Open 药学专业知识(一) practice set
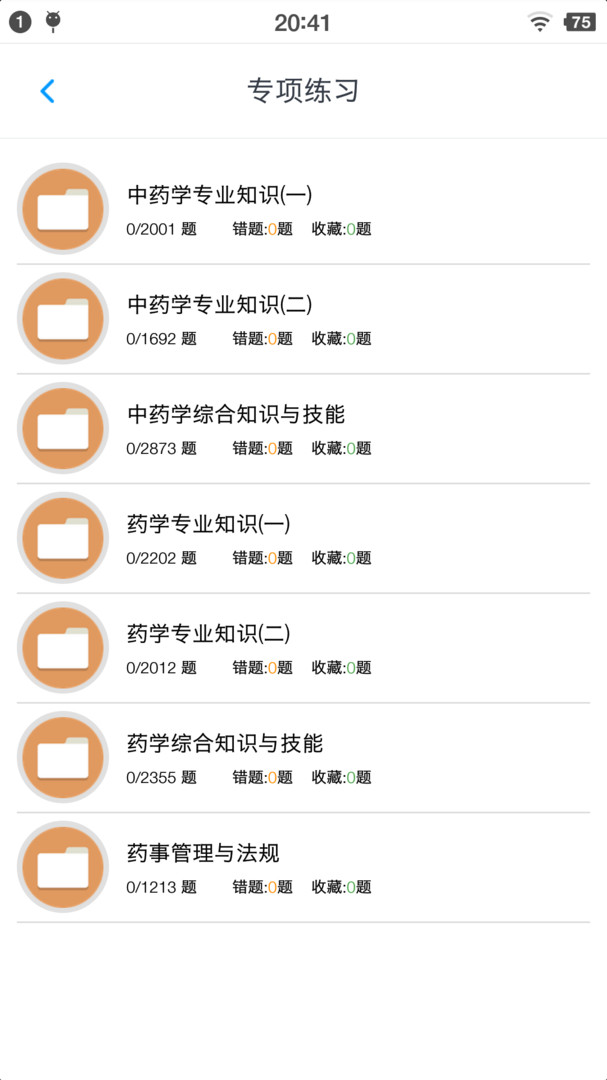 click(208, 525)
